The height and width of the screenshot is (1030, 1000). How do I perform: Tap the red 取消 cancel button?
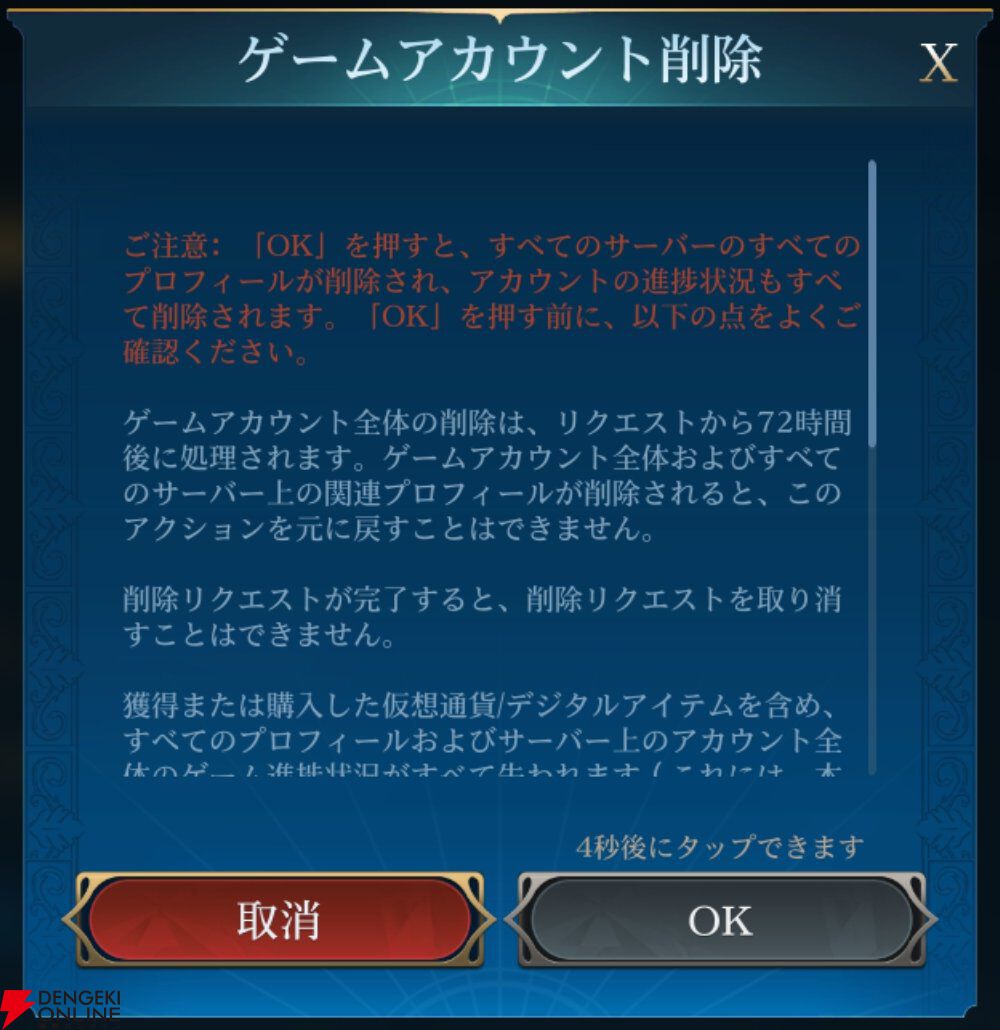(x=279, y=920)
